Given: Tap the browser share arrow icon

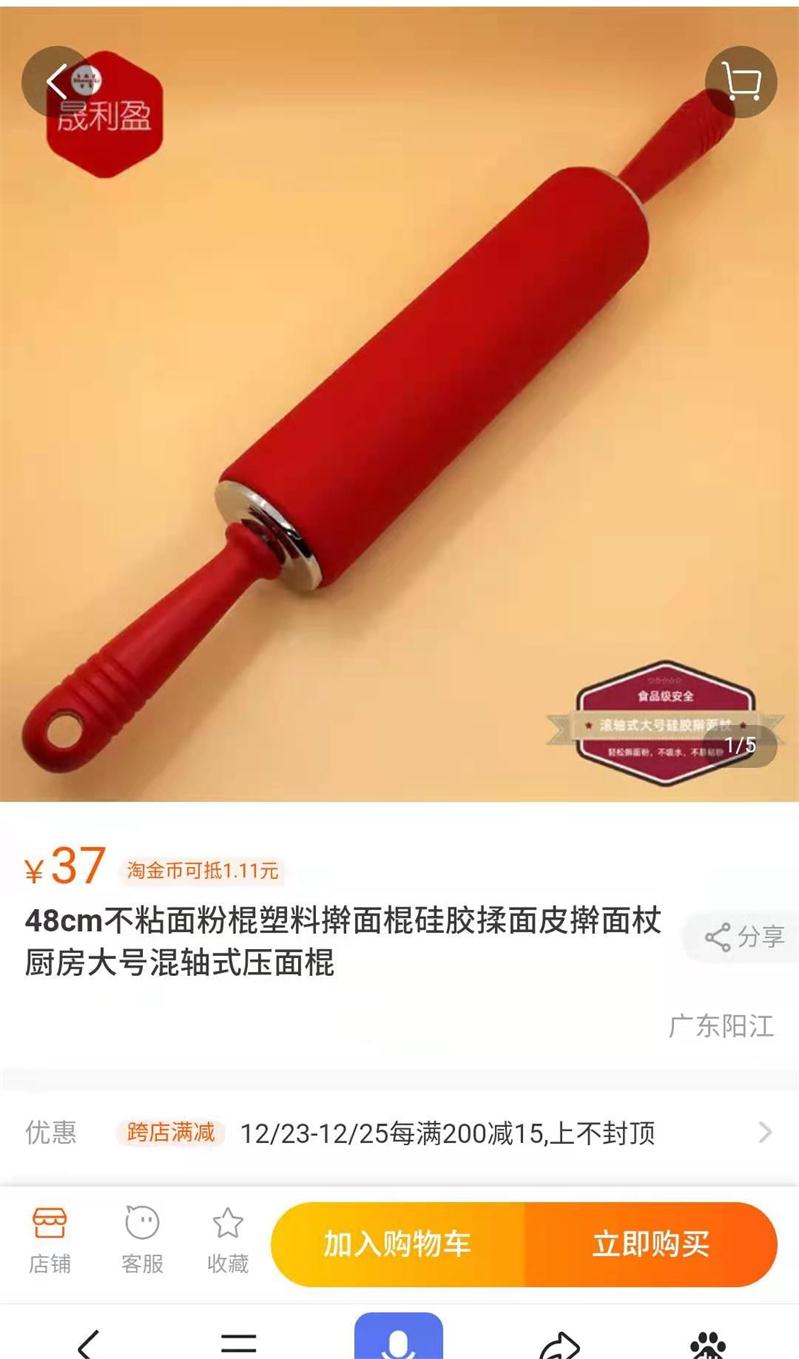Looking at the screenshot, I should [x=560, y=1344].
